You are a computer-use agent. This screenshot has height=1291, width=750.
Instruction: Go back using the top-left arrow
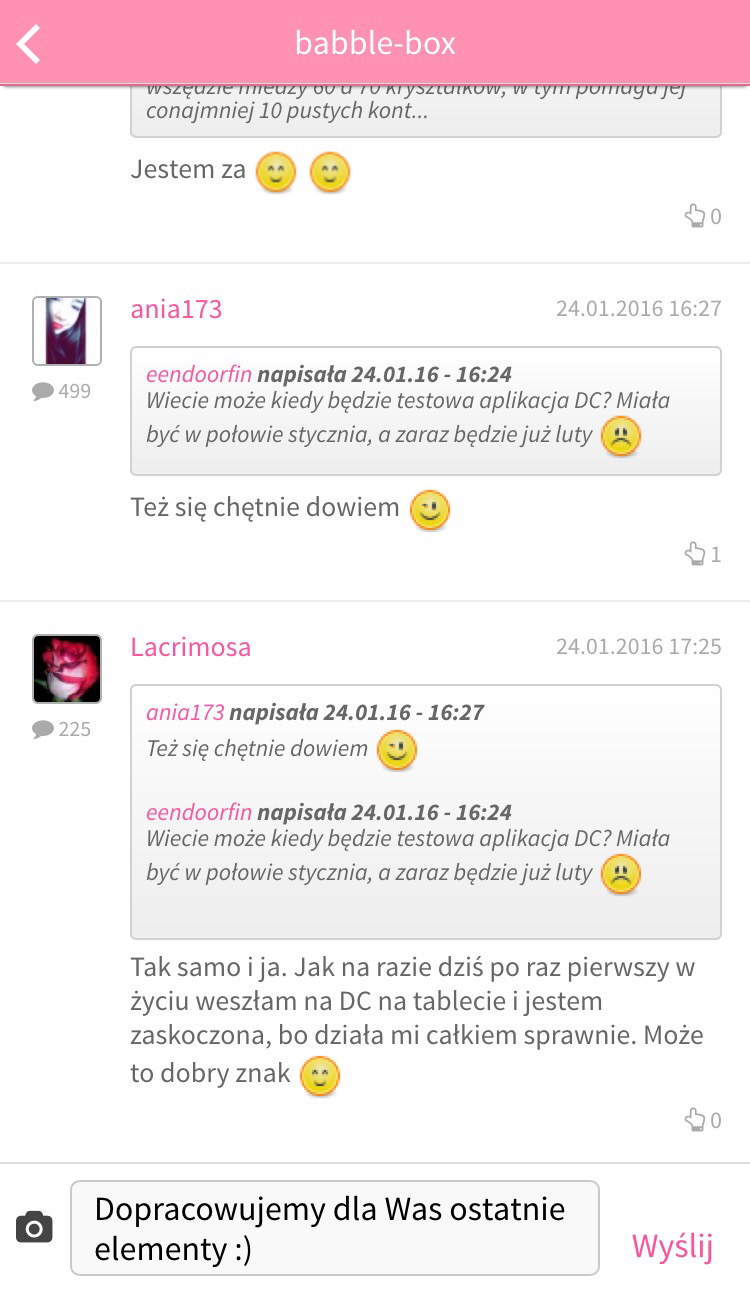tap(30, 44)
